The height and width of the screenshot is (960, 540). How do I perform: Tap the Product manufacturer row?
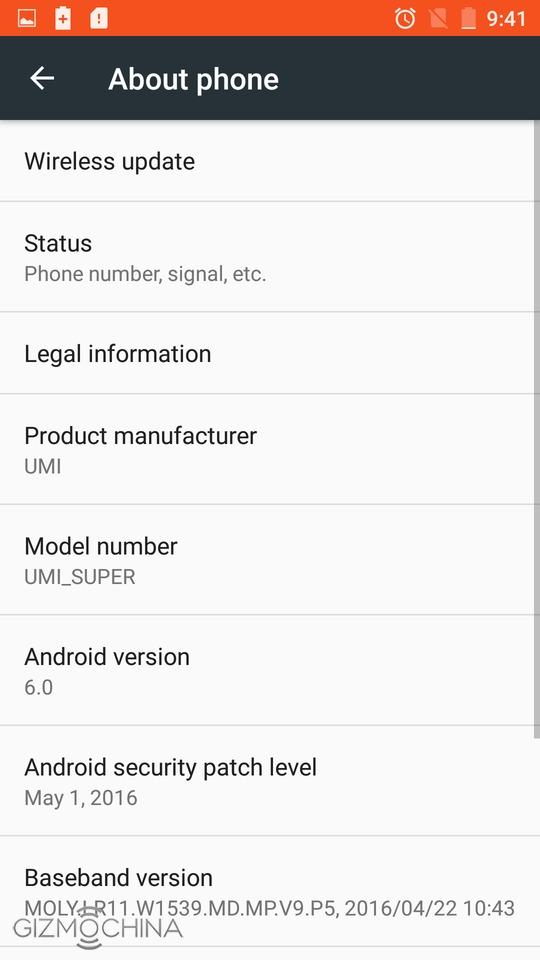[x=267, y=449]
